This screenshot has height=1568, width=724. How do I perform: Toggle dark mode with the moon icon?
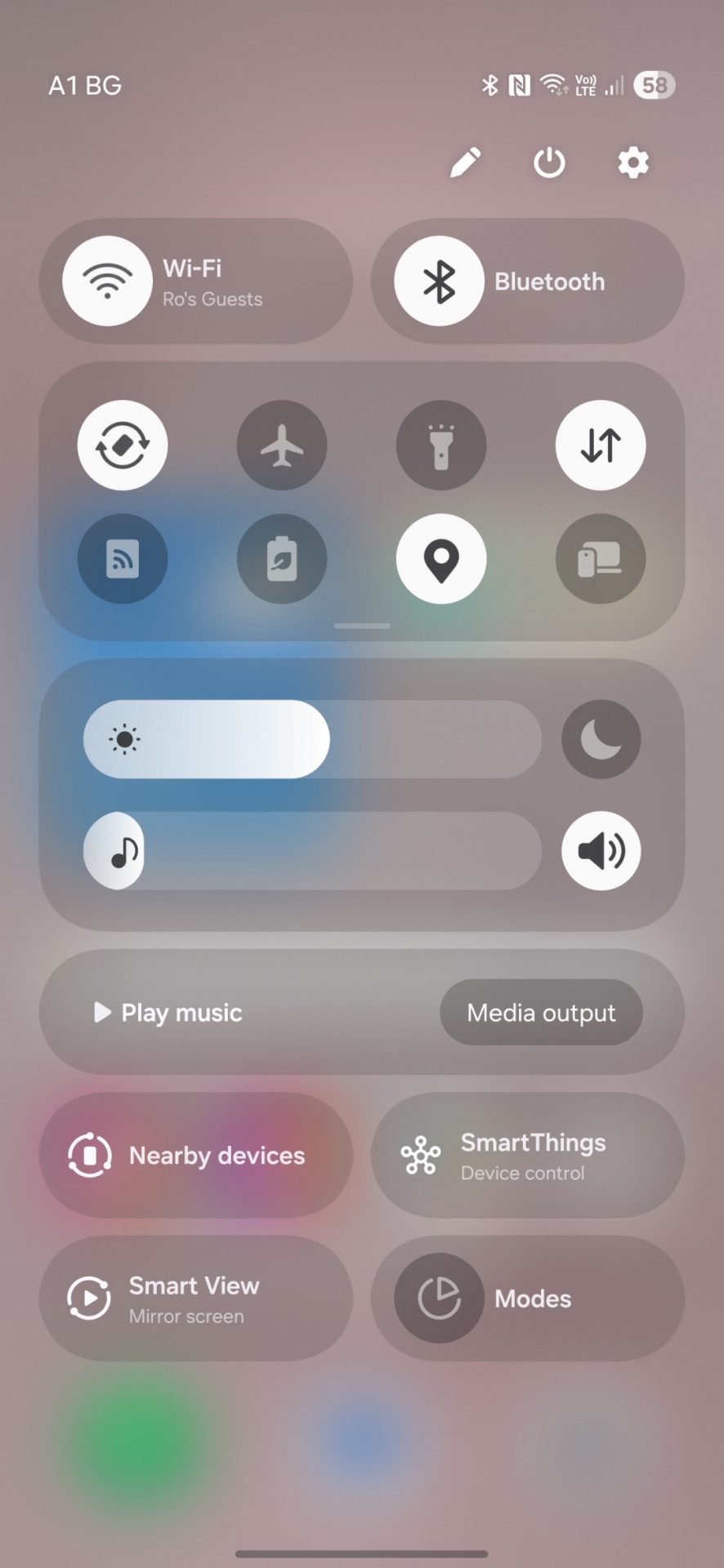tap(601, 739)
